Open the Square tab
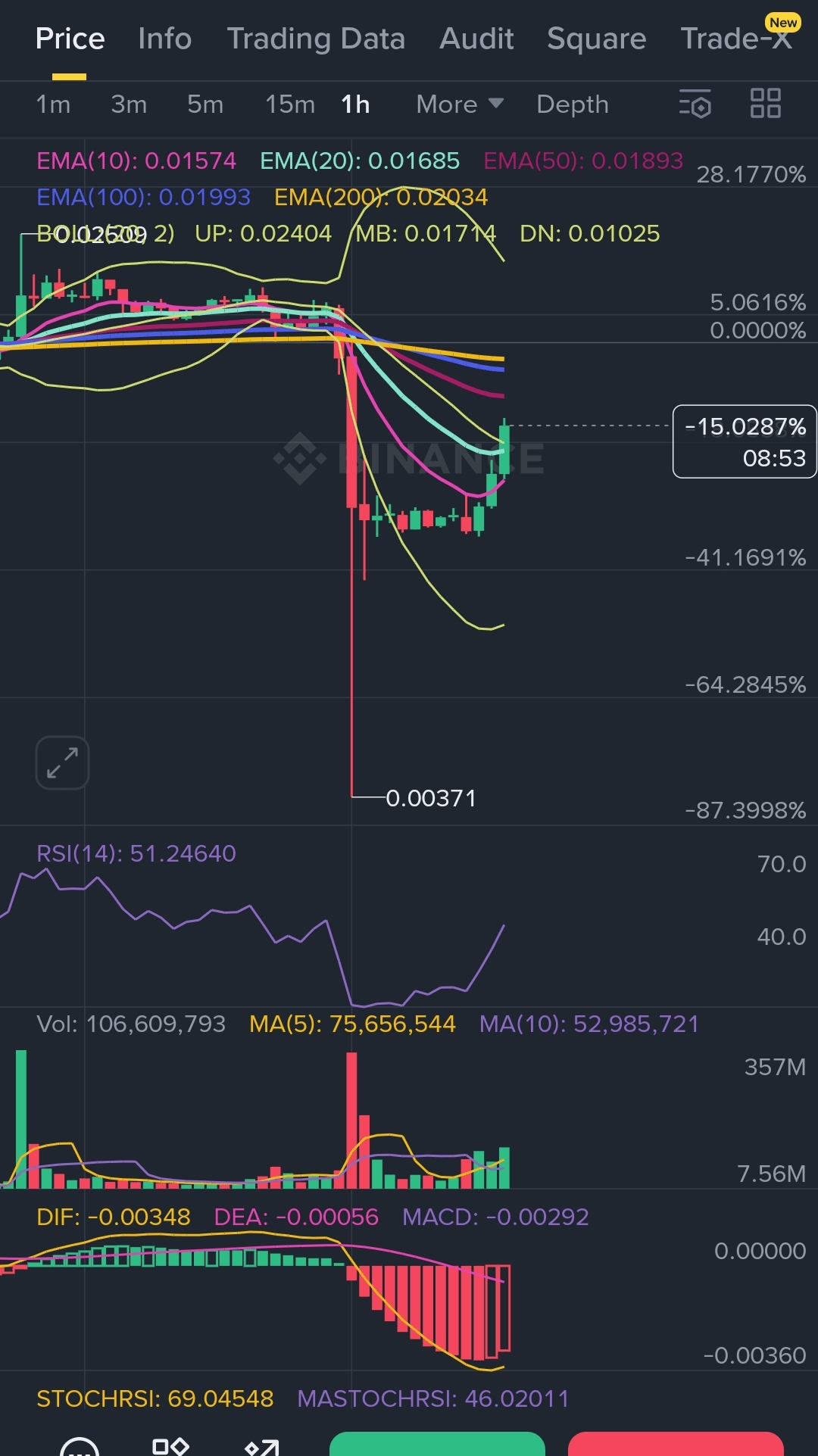This screenshot has width=818, height=1456. 596,39
